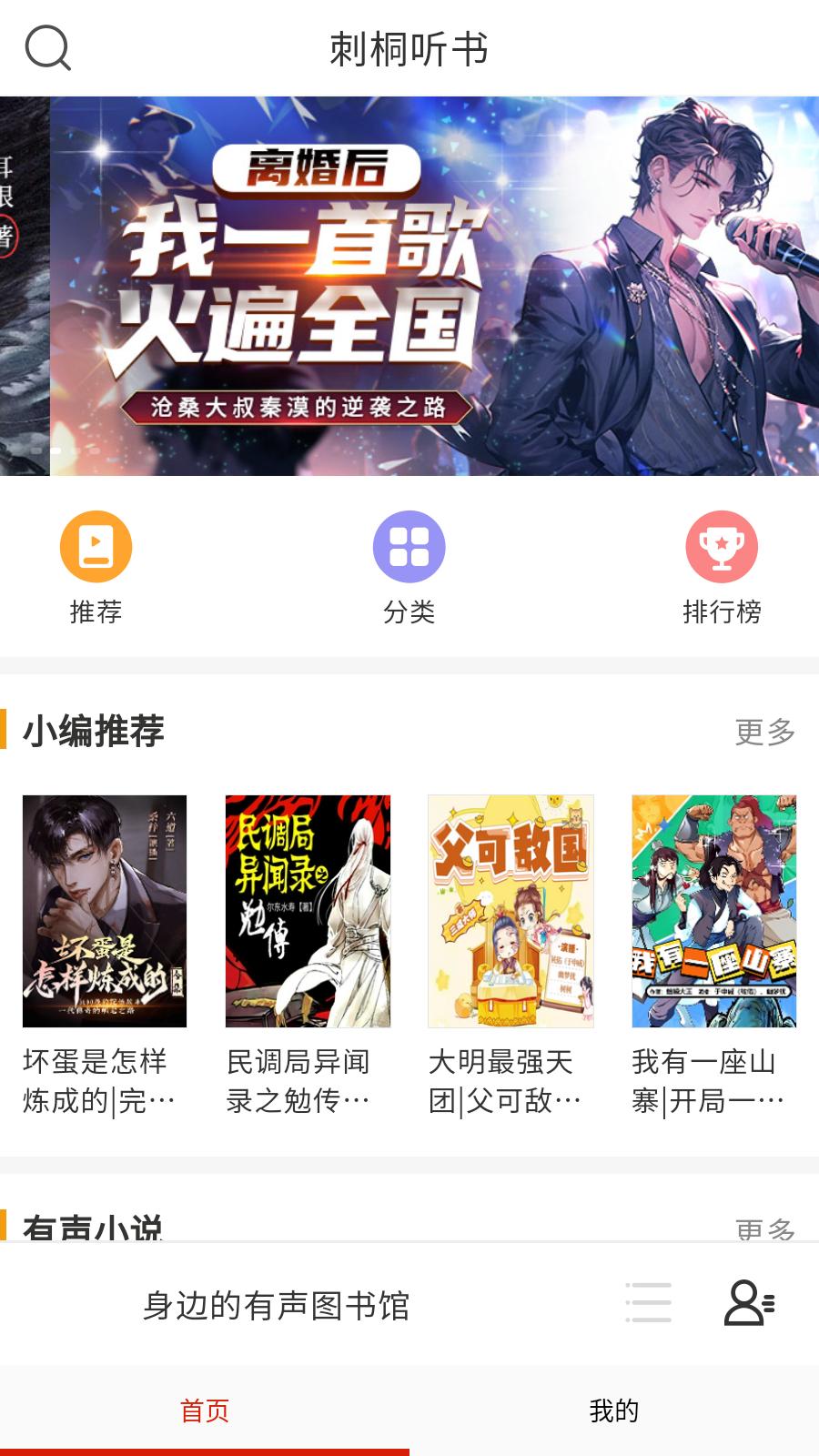Image resolution: width=819 pixels, height=1456 pixels.
Task: Select the 首页 (Home) tab
Action: 205,1411
